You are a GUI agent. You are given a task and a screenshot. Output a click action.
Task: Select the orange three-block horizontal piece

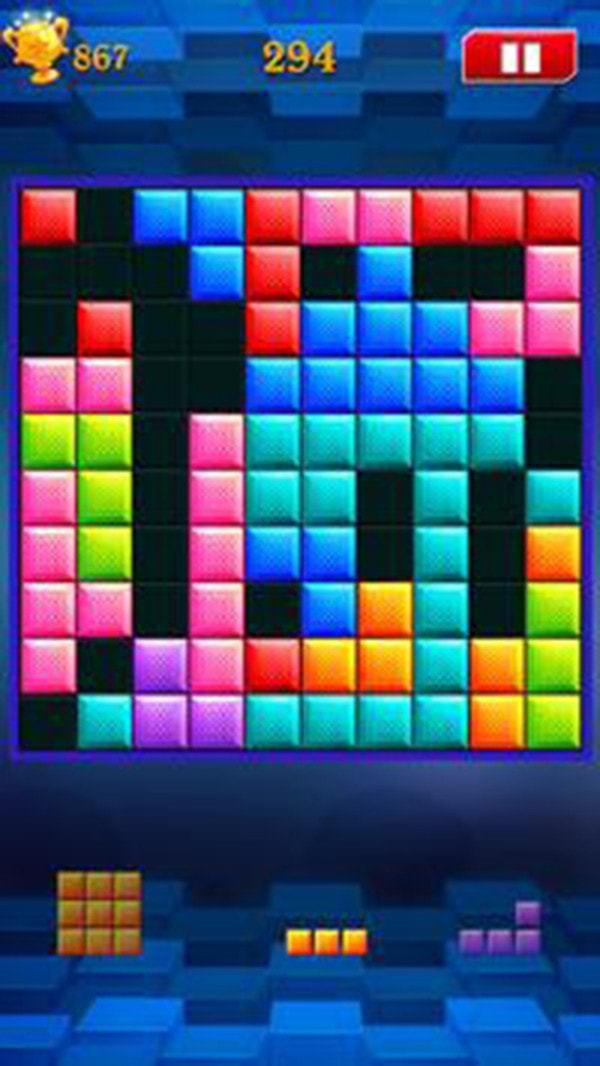[326, 941]
